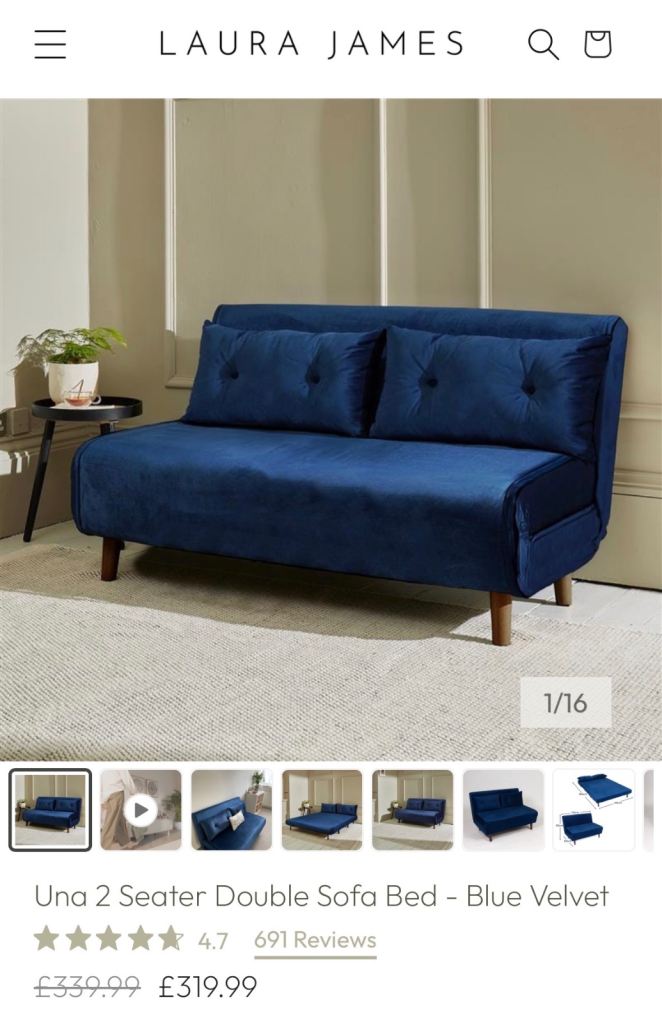
Task: Open the main sofa product image
Action: (x=331, y=429)
